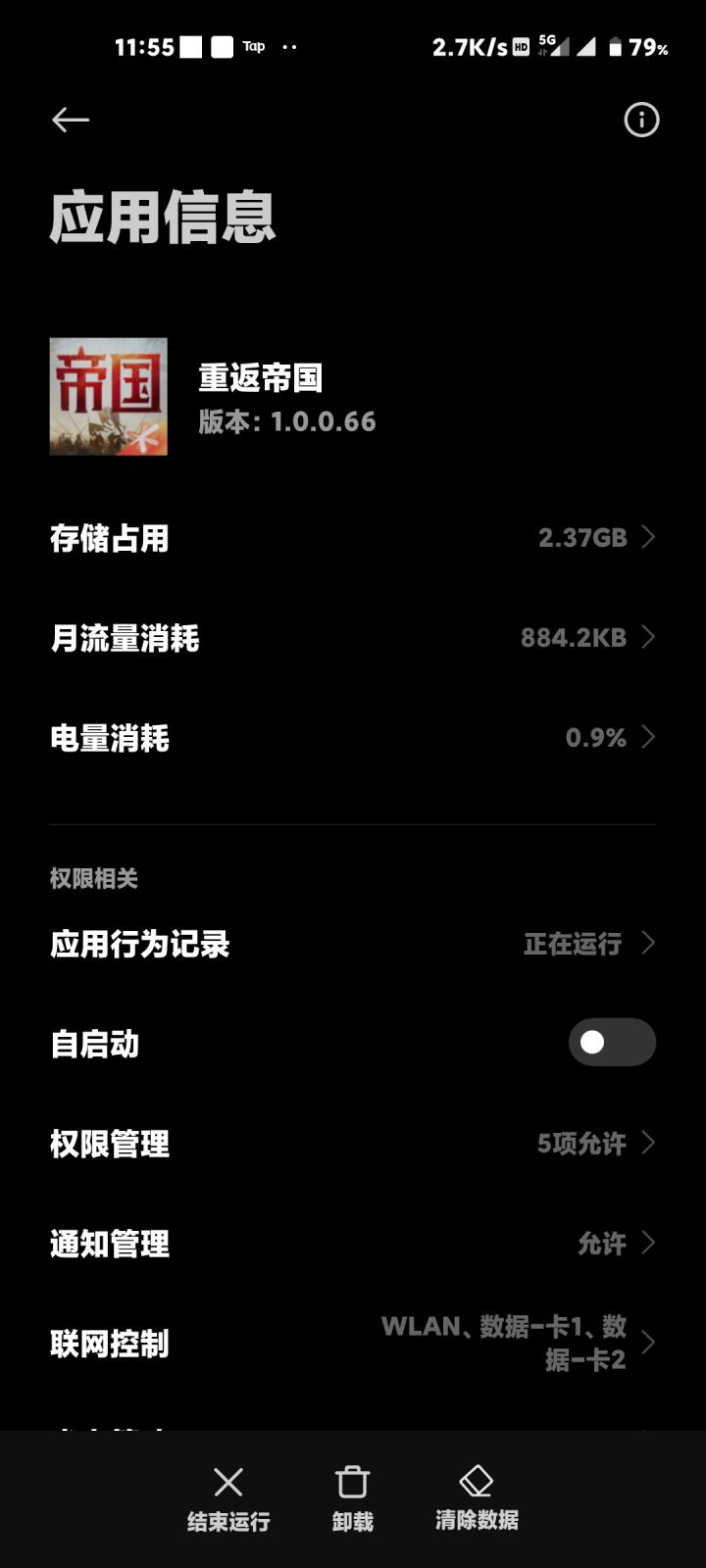Screen dimensions: 706x1568
Task: Tap the 卸载 trash icon to uninstall
Action: click(x=351, y=1481)
